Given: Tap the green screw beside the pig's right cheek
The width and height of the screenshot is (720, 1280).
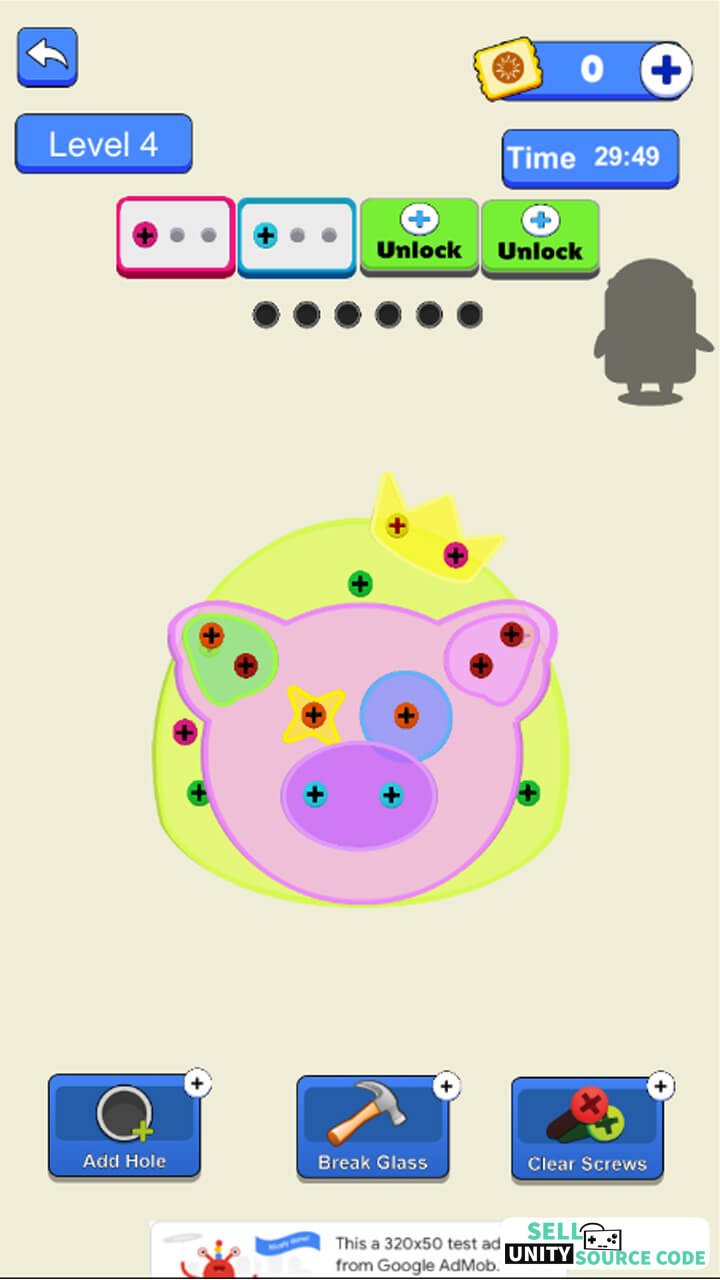Looking at the screenshot, I should pyautogui.click(x=528, y=793).
